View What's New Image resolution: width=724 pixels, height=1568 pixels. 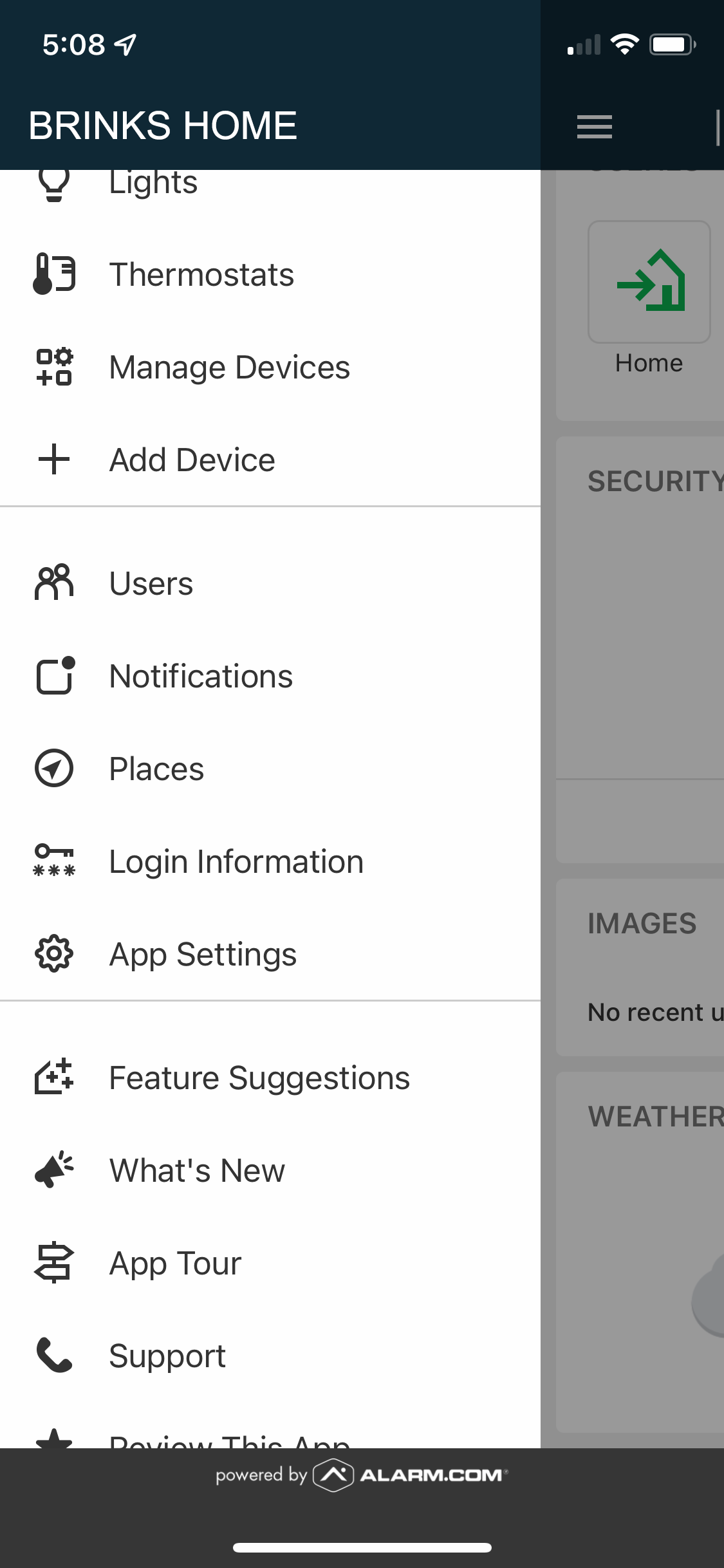point(197,1171)
